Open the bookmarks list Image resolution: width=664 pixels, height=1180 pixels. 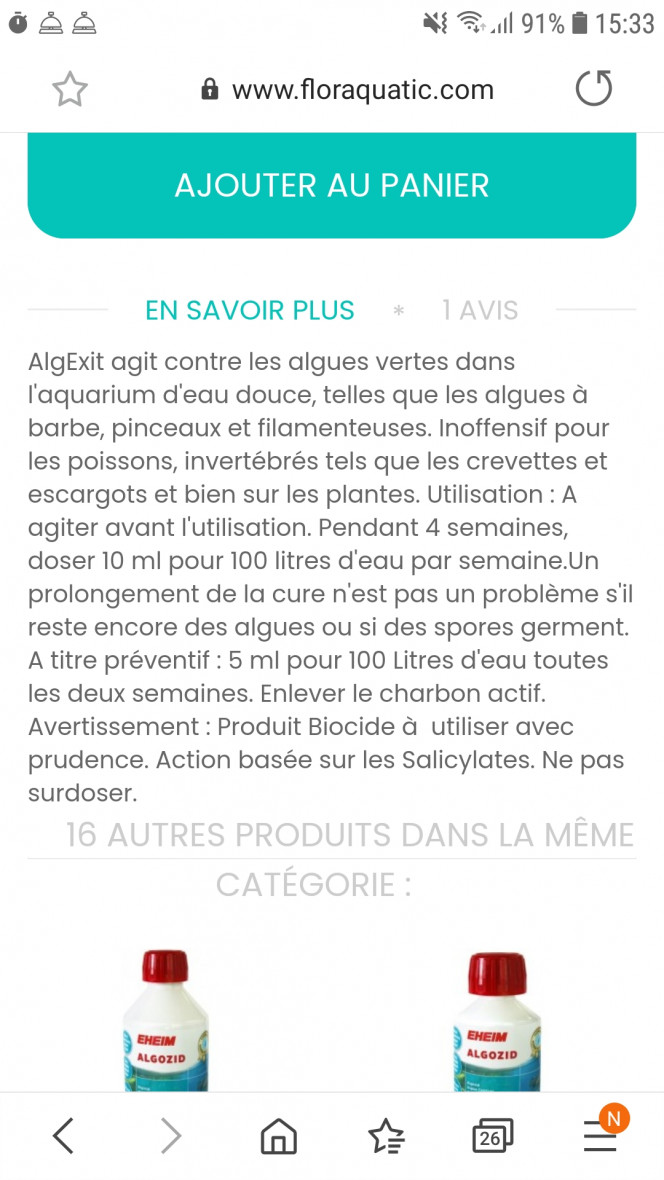(x=386, y=1136)
